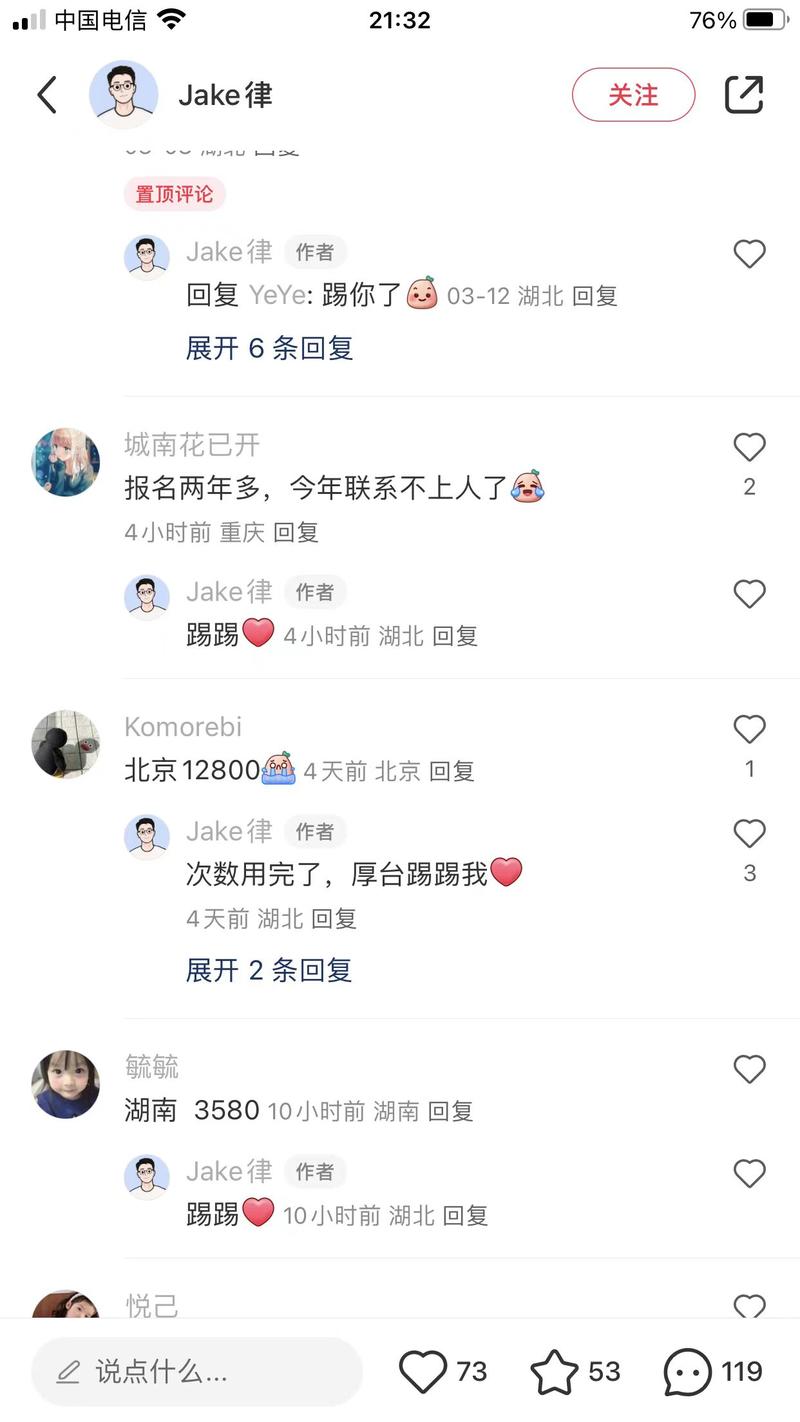This screenshot has width=800, height=1422.
Task: Share this post via the top-right icon
Action: tap(743, 95)
